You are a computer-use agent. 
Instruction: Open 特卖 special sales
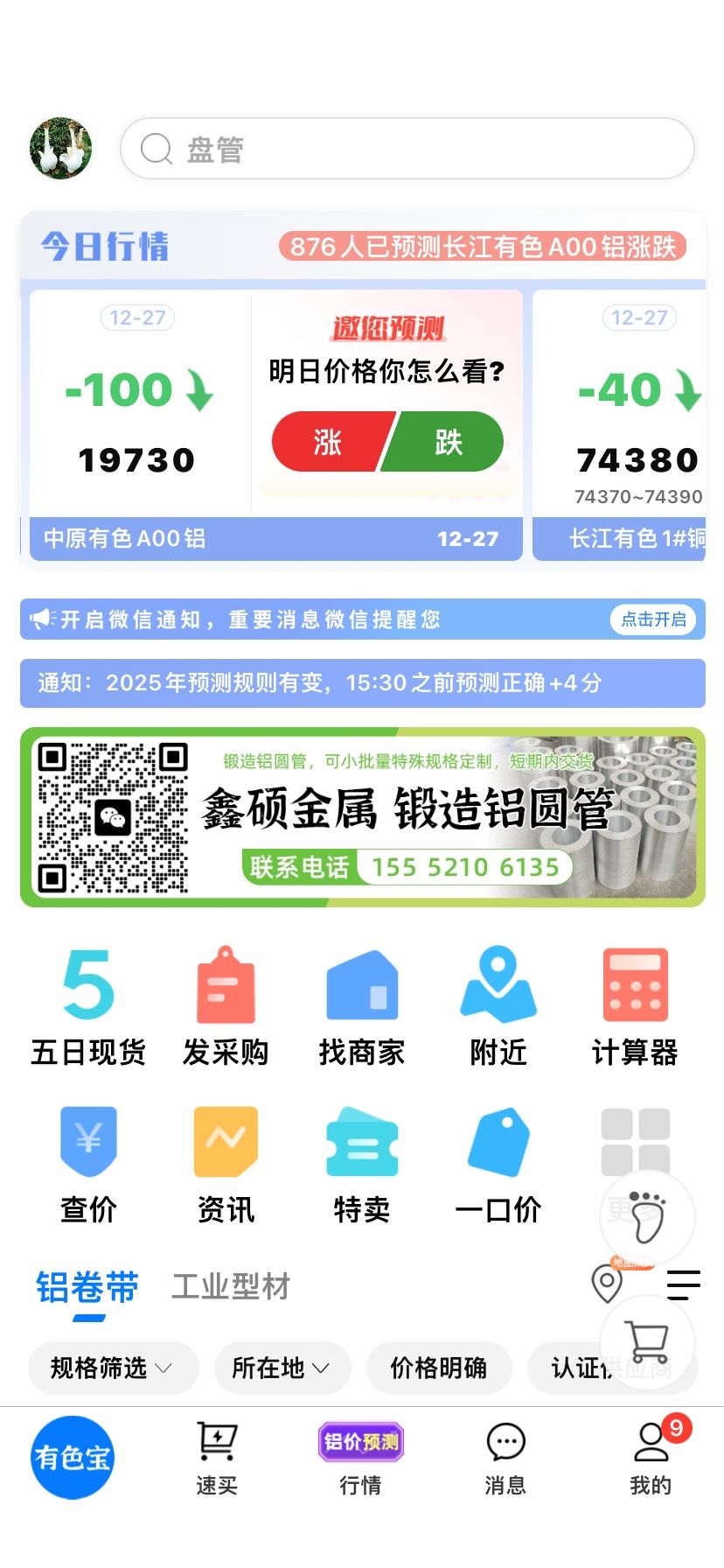362,1165
